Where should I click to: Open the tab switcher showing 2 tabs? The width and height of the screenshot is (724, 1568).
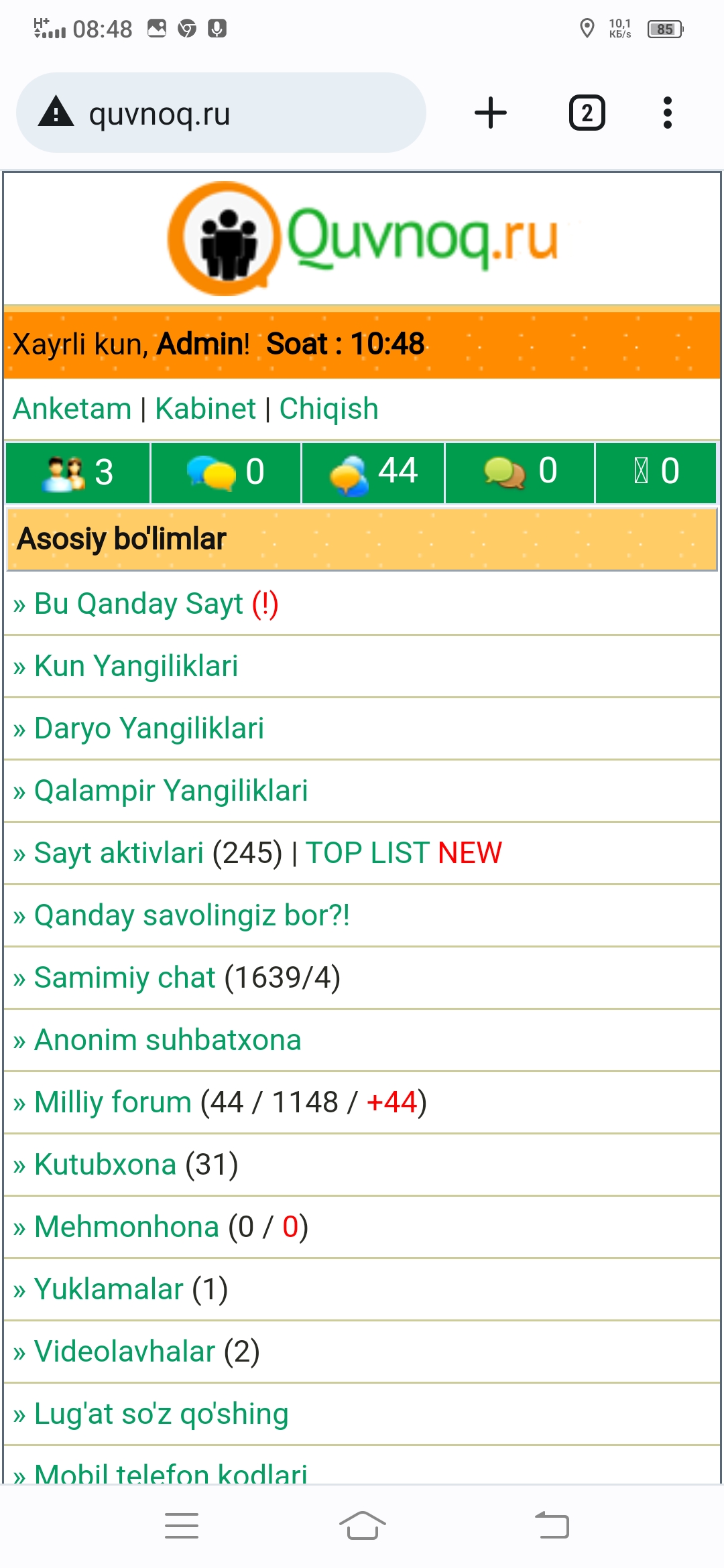pyautogui.click(x=587, y=113)
